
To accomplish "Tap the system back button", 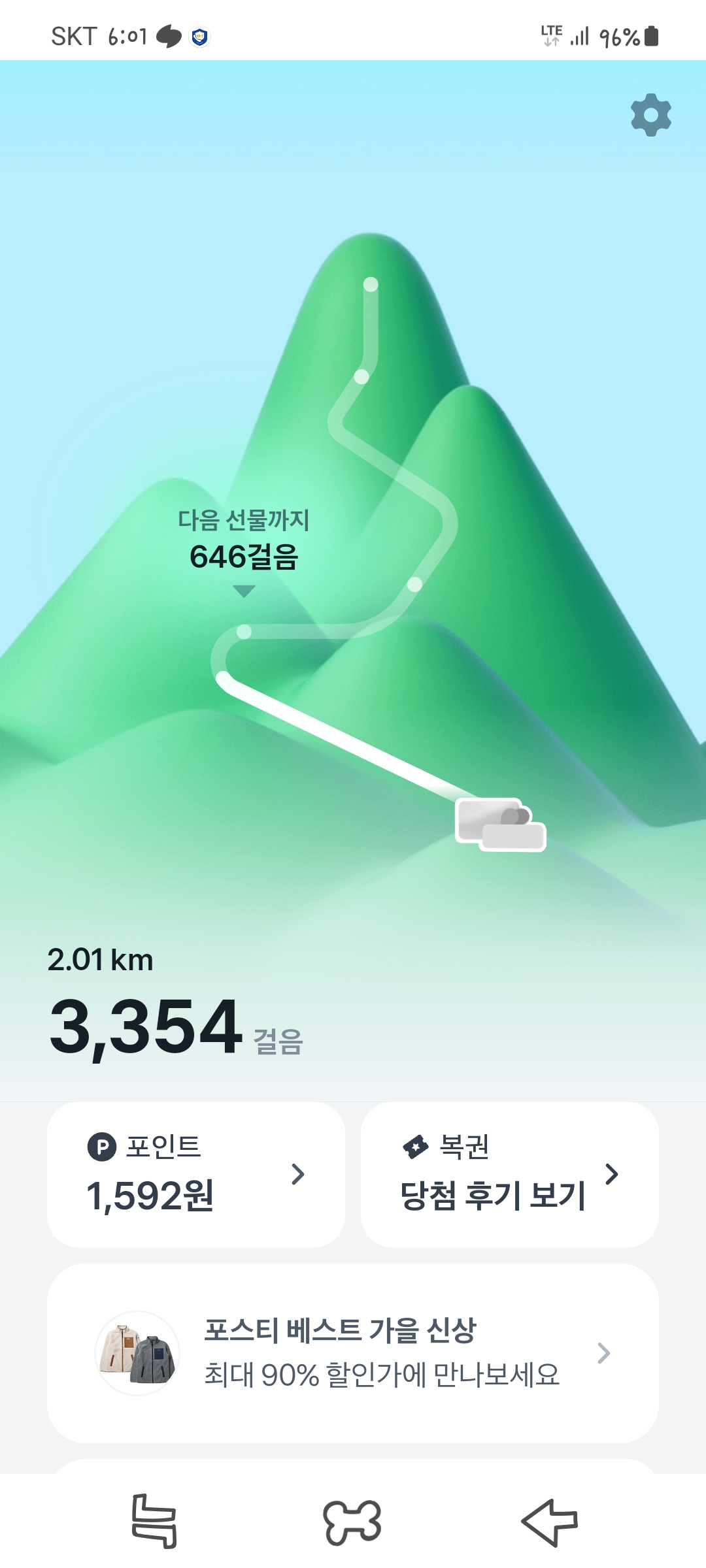I will click(x=550, y=1522).
